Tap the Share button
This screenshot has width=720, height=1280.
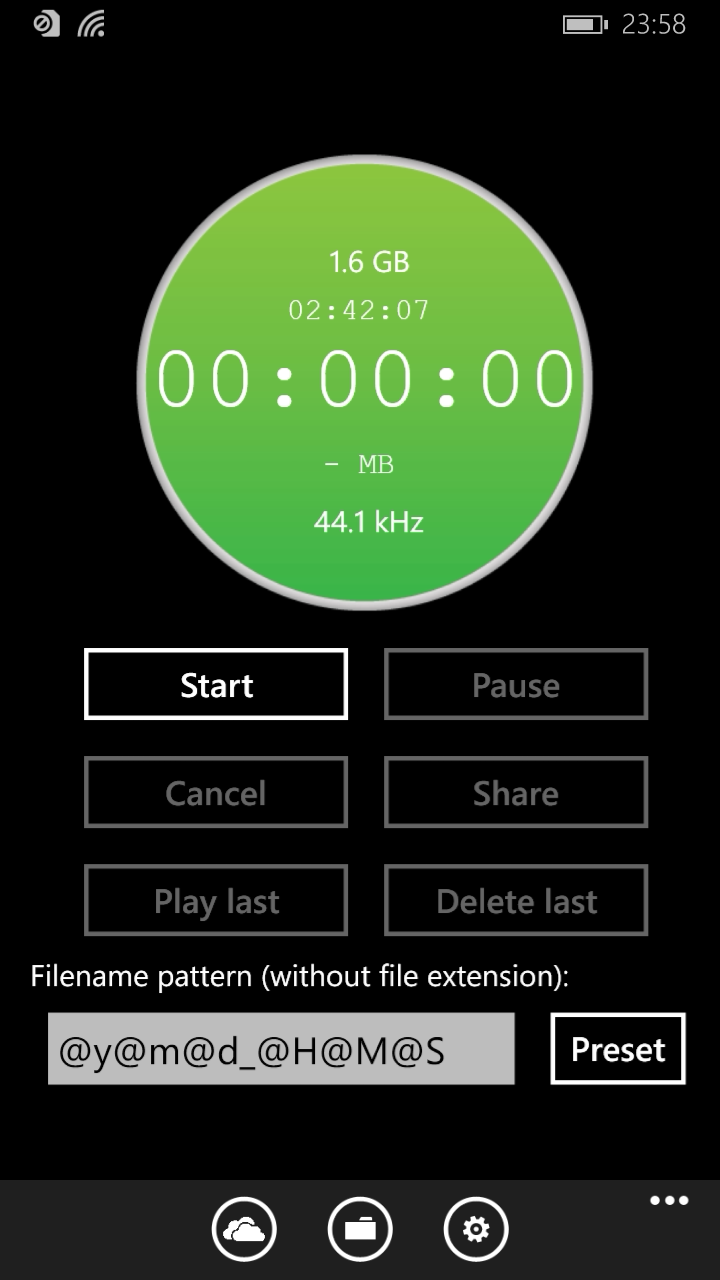click(516, 792)
